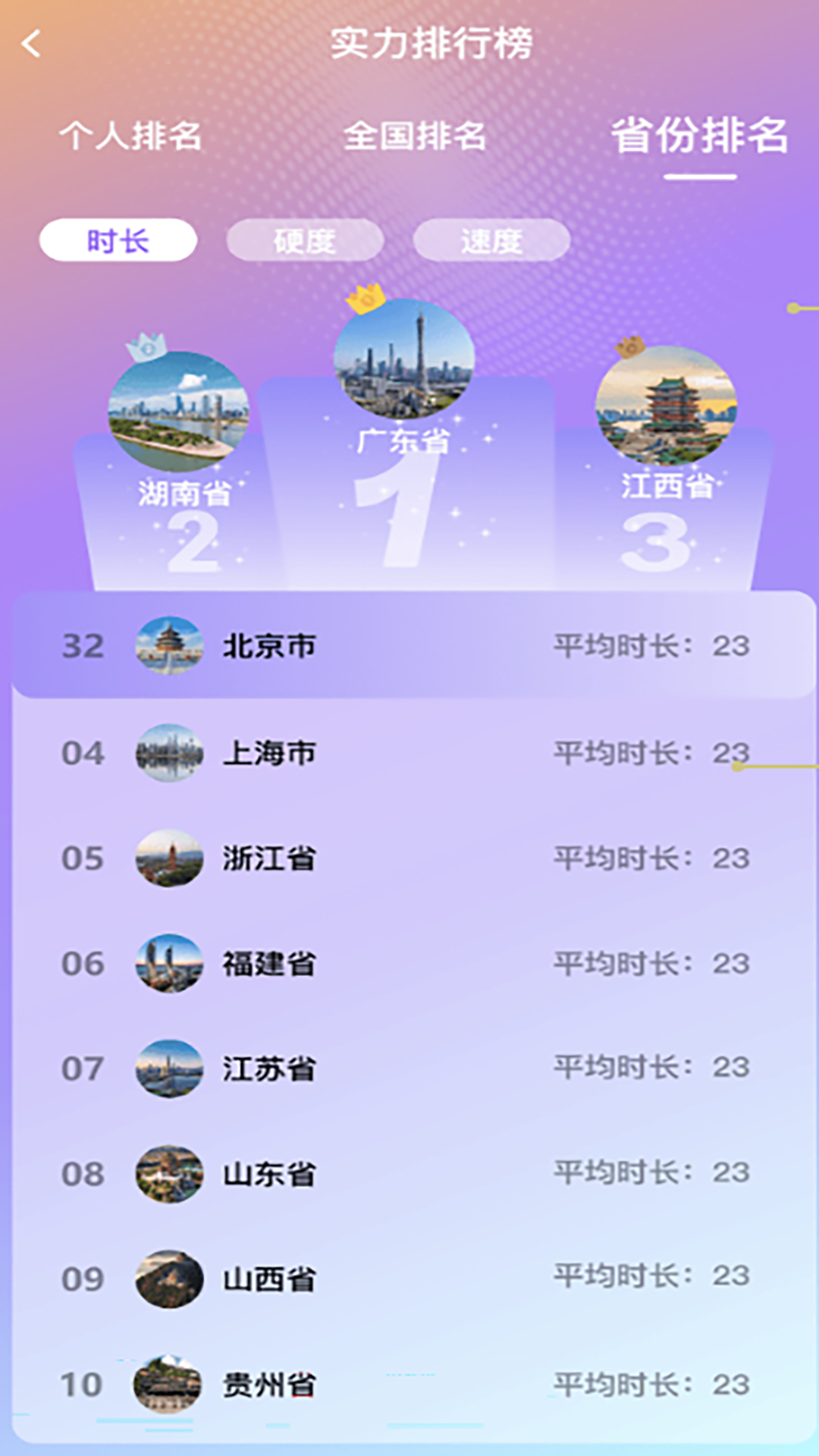Switch to the 个人排名 tab
819x1456 pixels.
pos(135,136)
